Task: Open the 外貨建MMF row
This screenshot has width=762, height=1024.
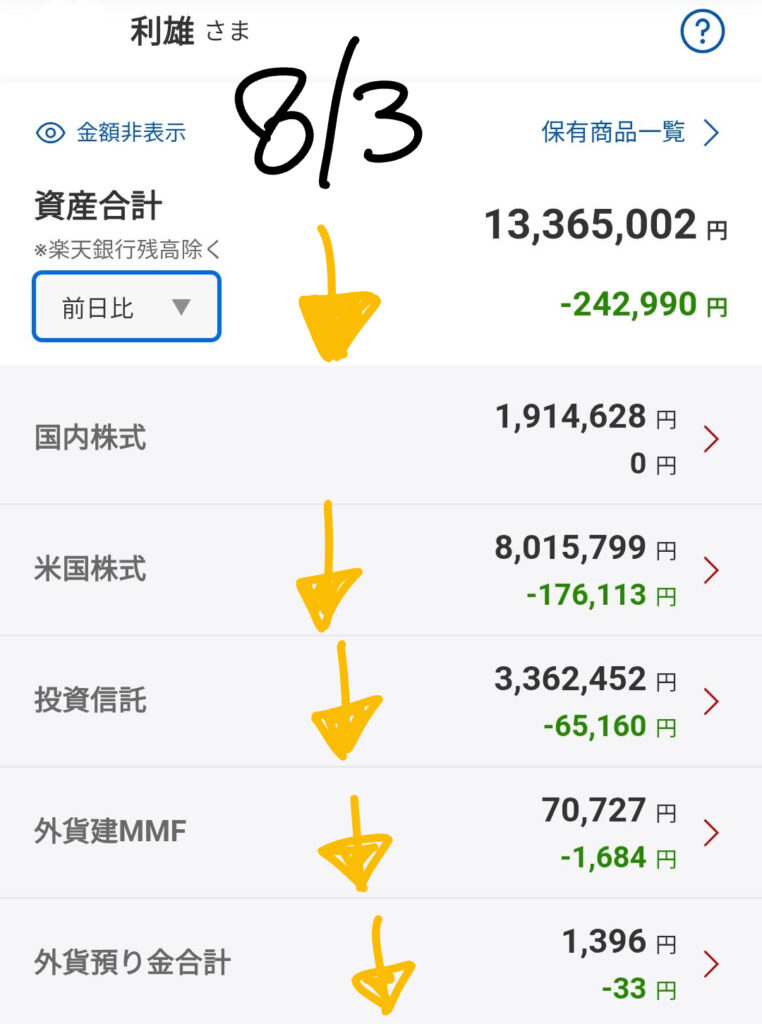Action: [381, 833]
